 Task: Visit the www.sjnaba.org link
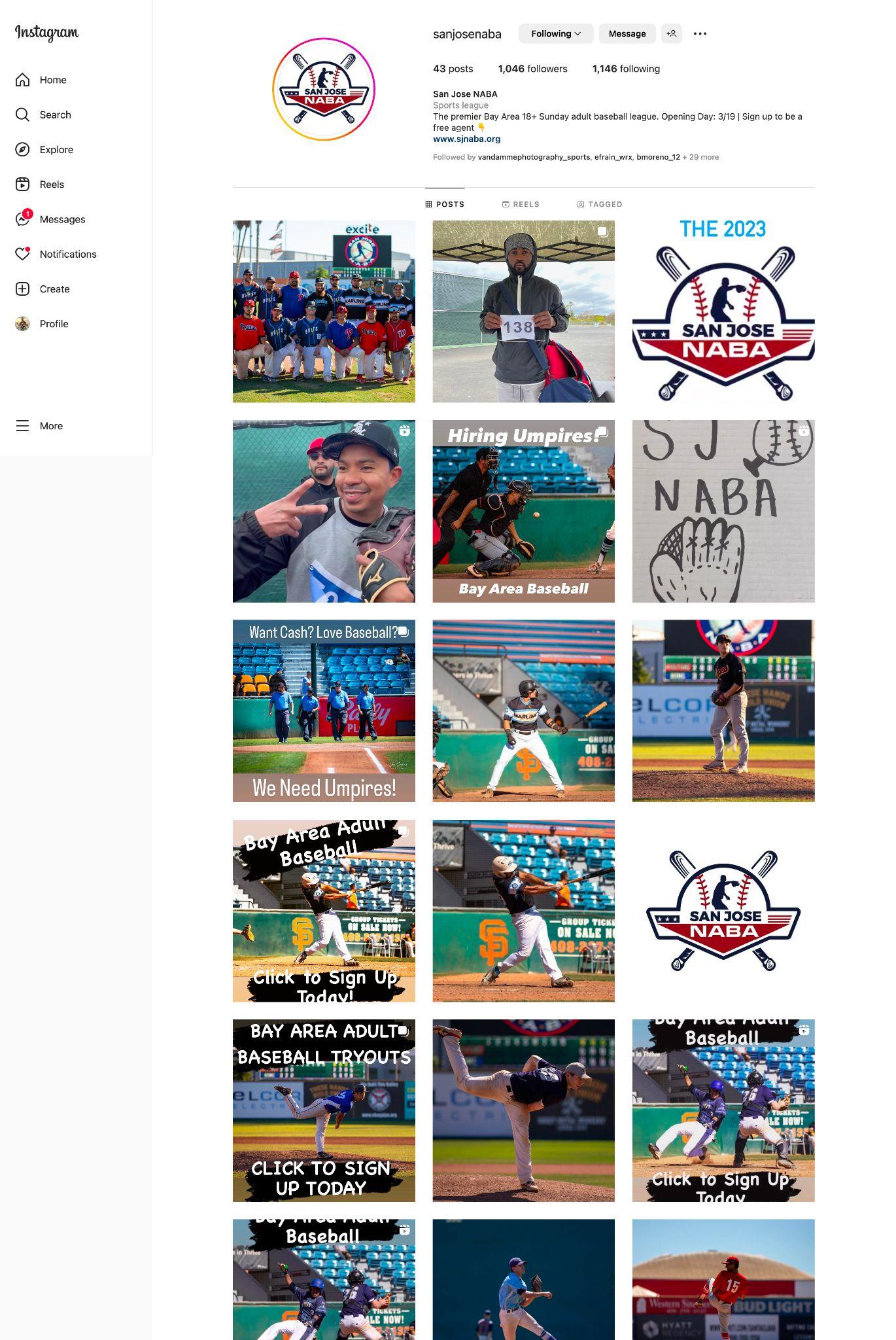[x=466, y=139]
